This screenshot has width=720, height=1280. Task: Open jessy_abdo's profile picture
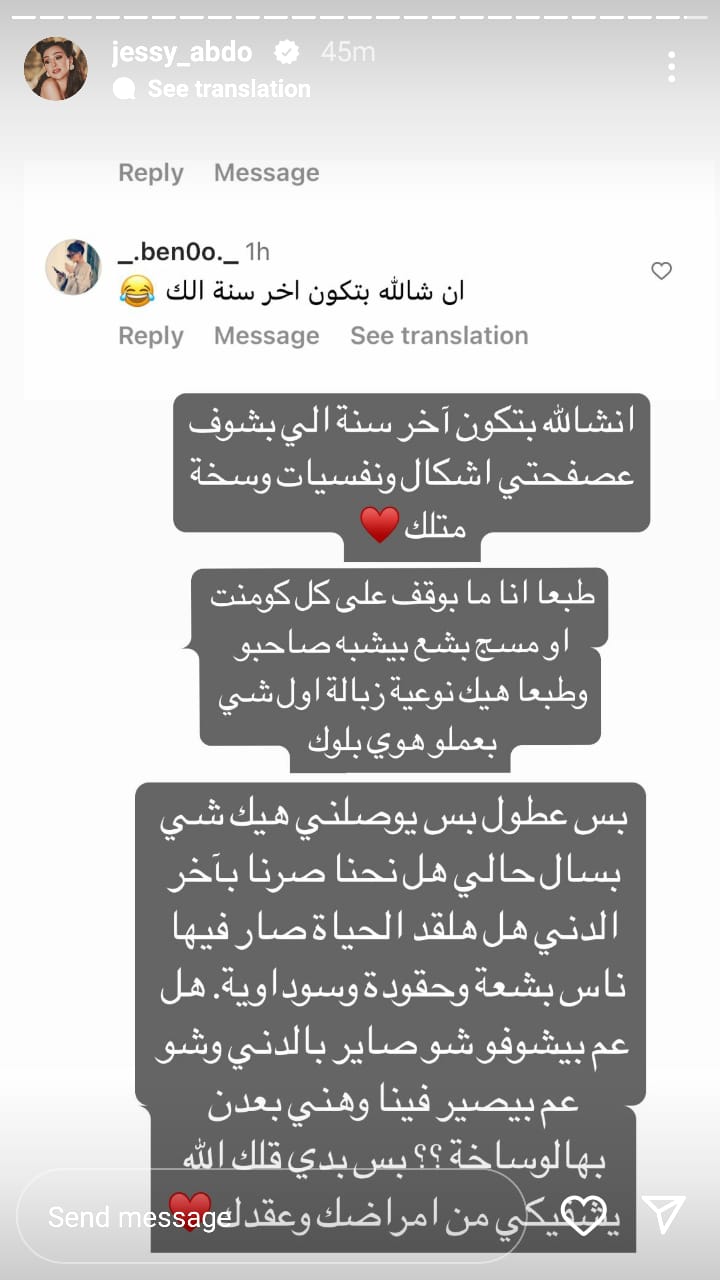(56, 68)
